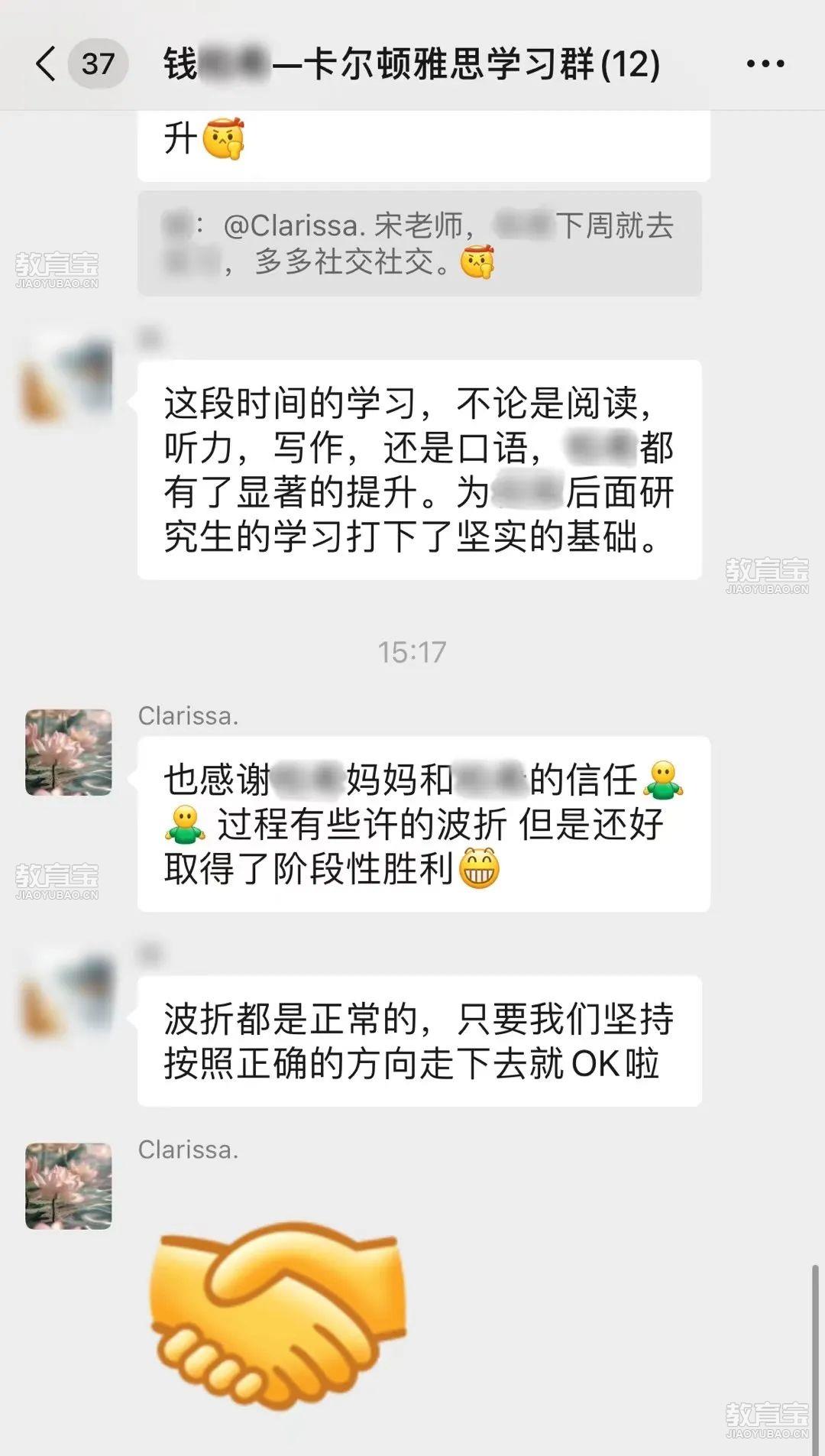Tap the avatar beside the 这段时间的学习 message
The image size is (825, 1456).
point(69,380)
